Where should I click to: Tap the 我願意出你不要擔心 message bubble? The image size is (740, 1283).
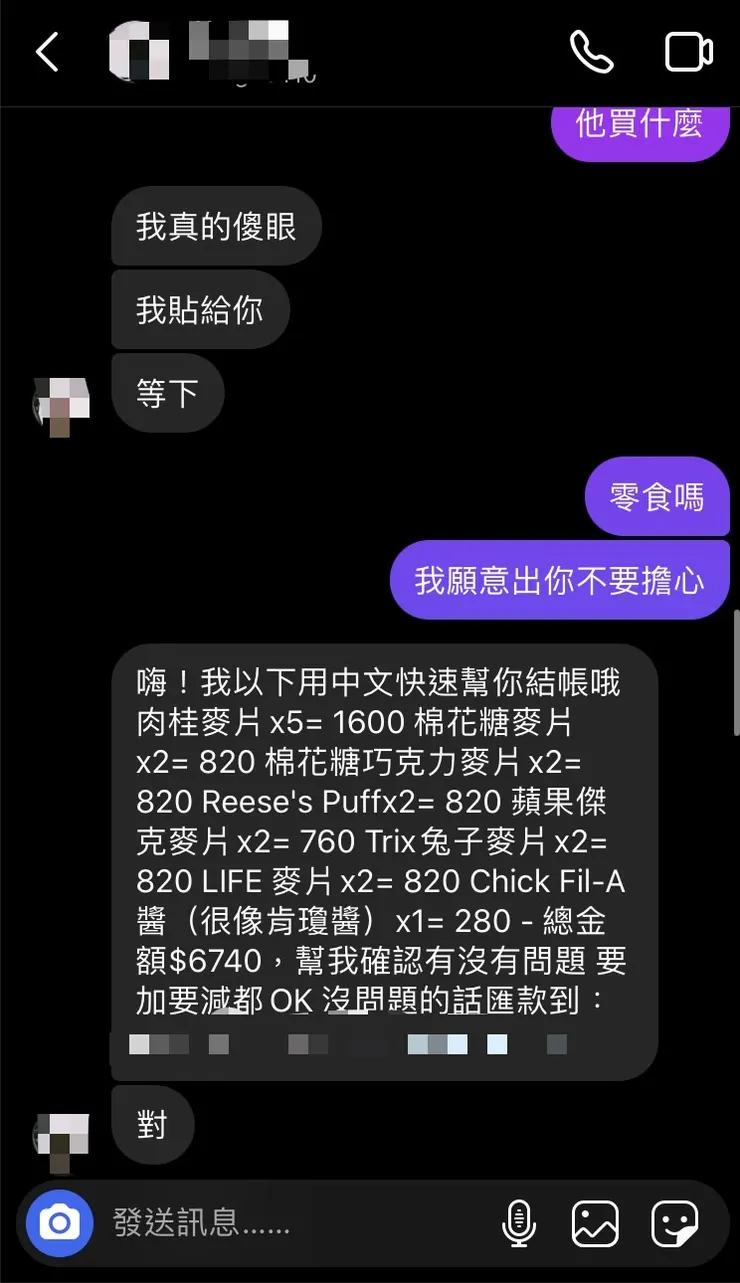click(559, 579)
